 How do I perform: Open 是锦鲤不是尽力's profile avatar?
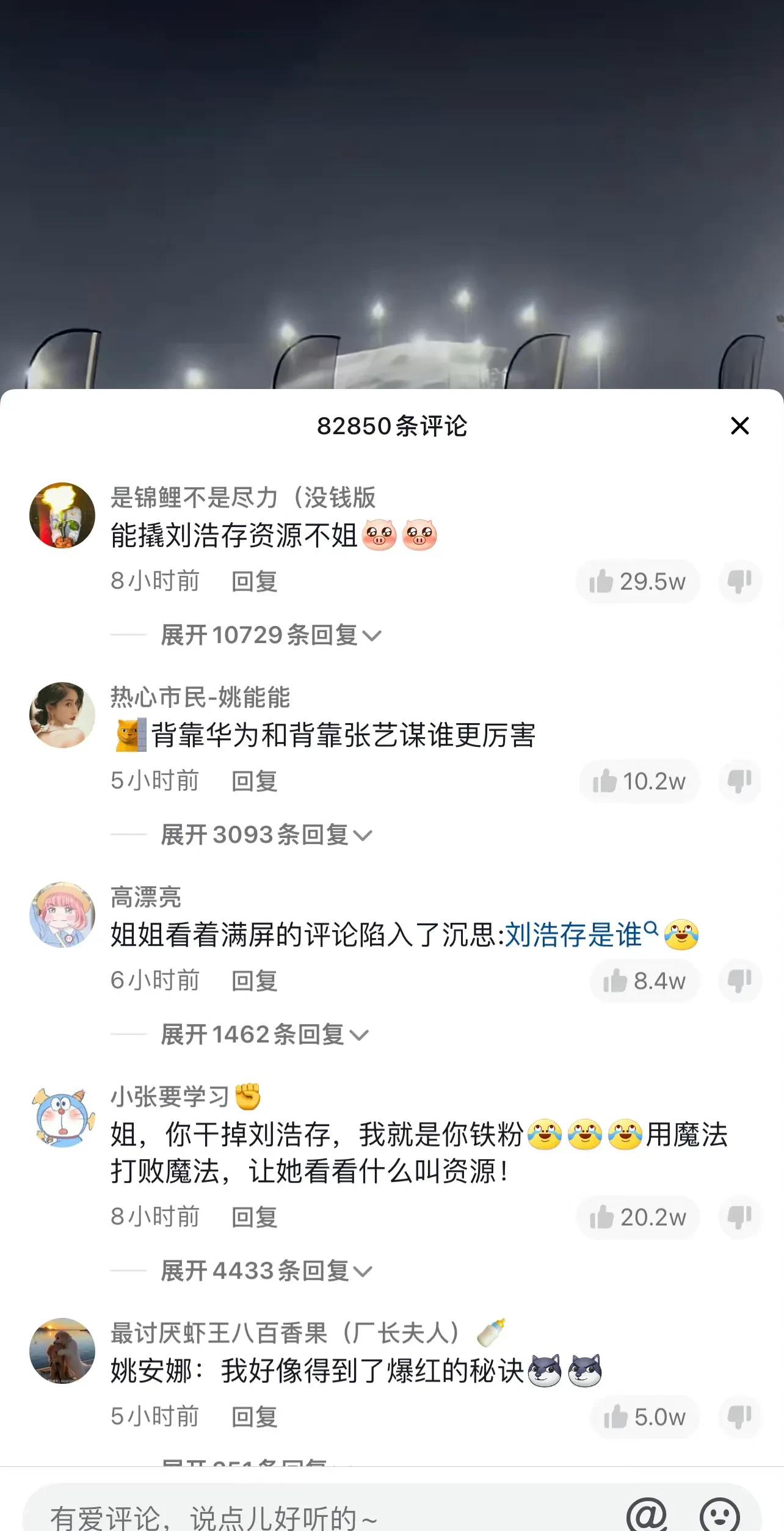point(62,515)
